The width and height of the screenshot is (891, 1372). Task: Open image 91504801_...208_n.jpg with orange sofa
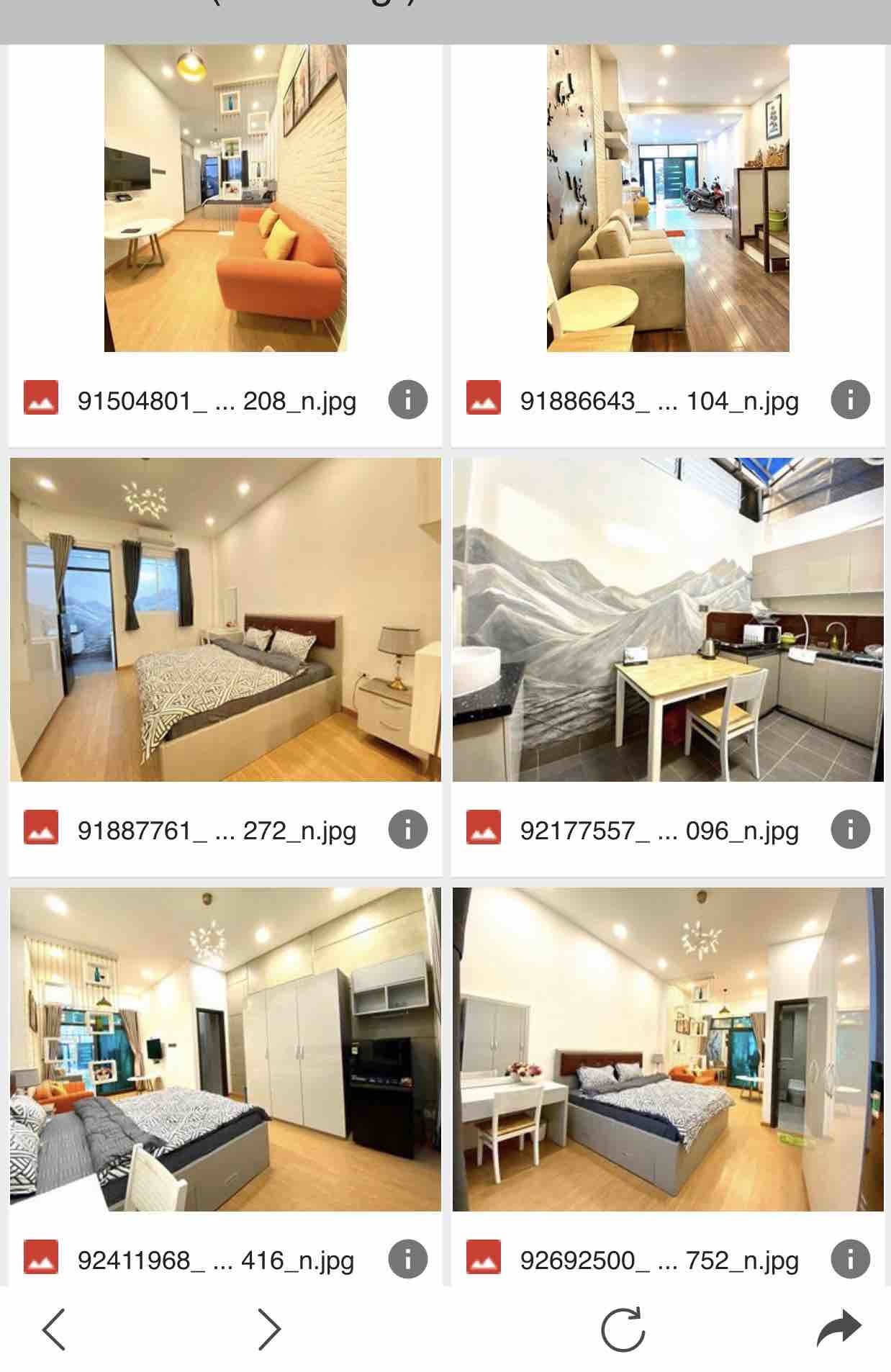pos(225,198)
